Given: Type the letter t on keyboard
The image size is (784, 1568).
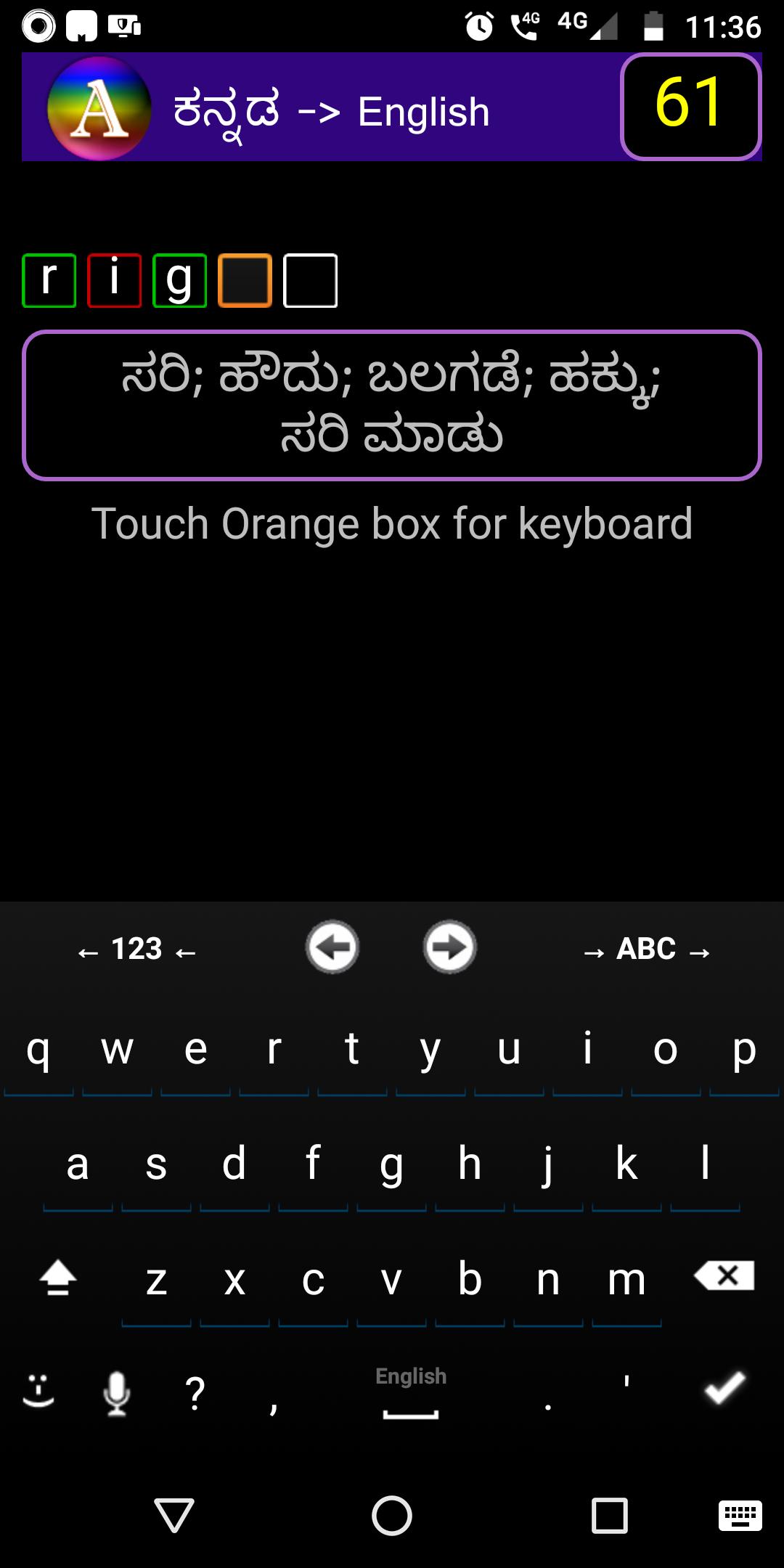Looking at the screenshot, I should click(352, 1049).
